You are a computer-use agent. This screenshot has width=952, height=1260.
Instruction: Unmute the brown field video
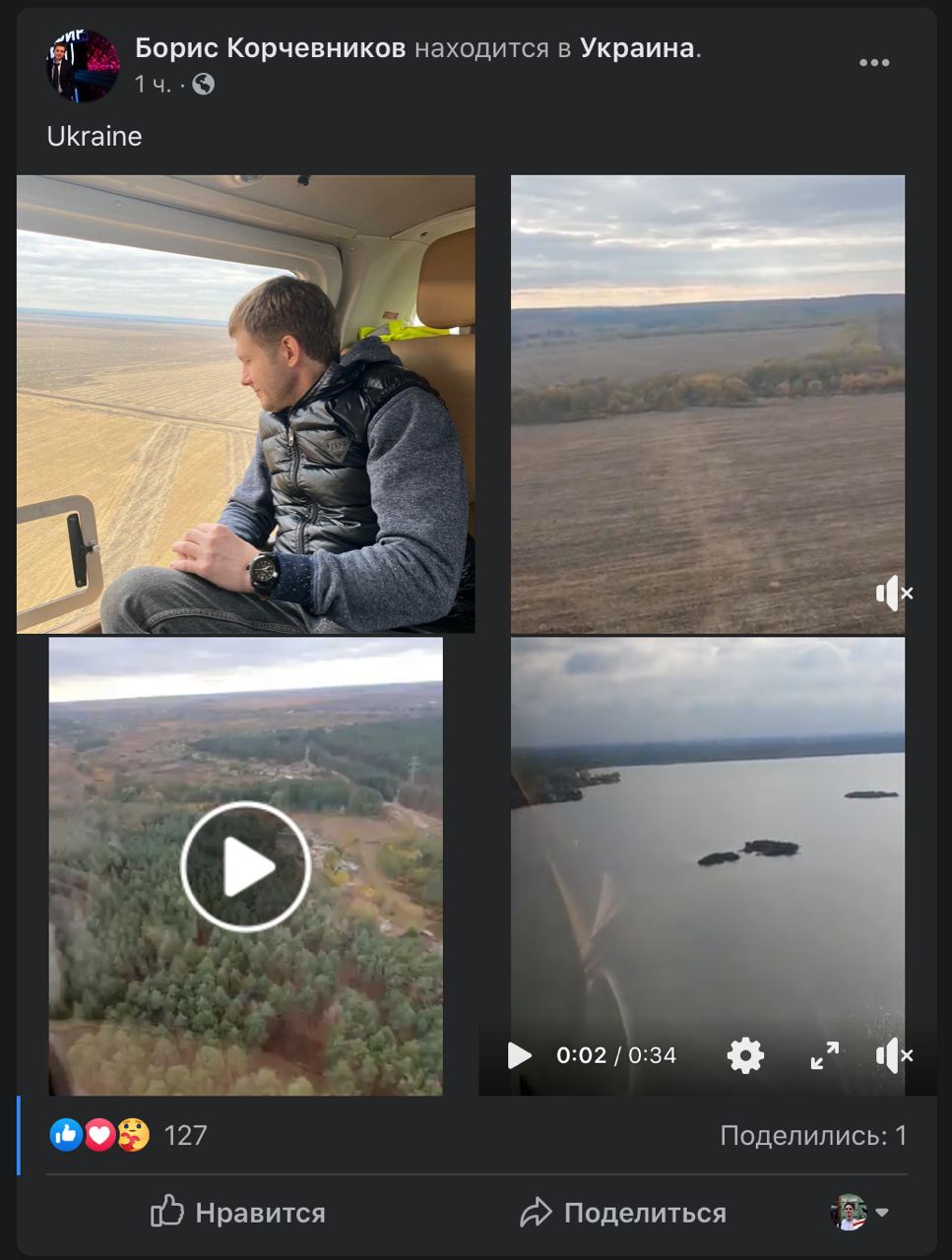coord(893,594)
